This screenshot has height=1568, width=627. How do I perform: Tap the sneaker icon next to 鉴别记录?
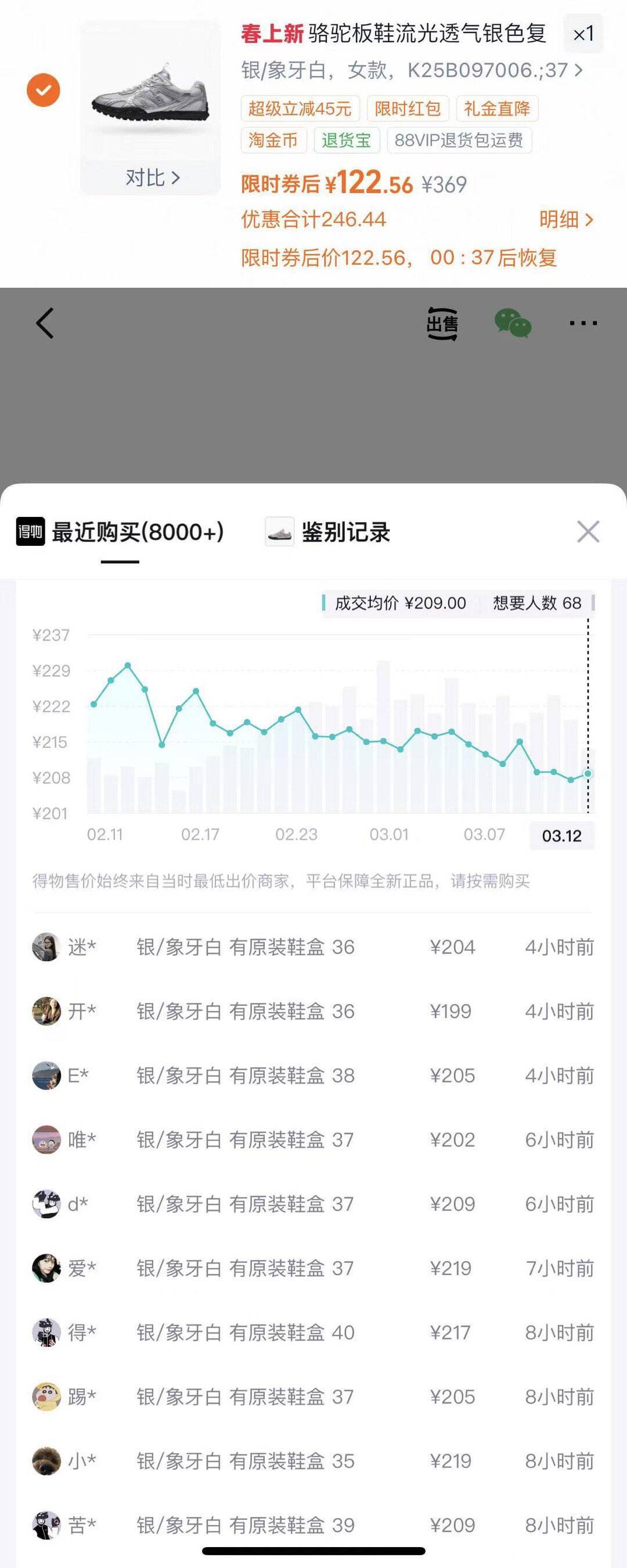280,531
